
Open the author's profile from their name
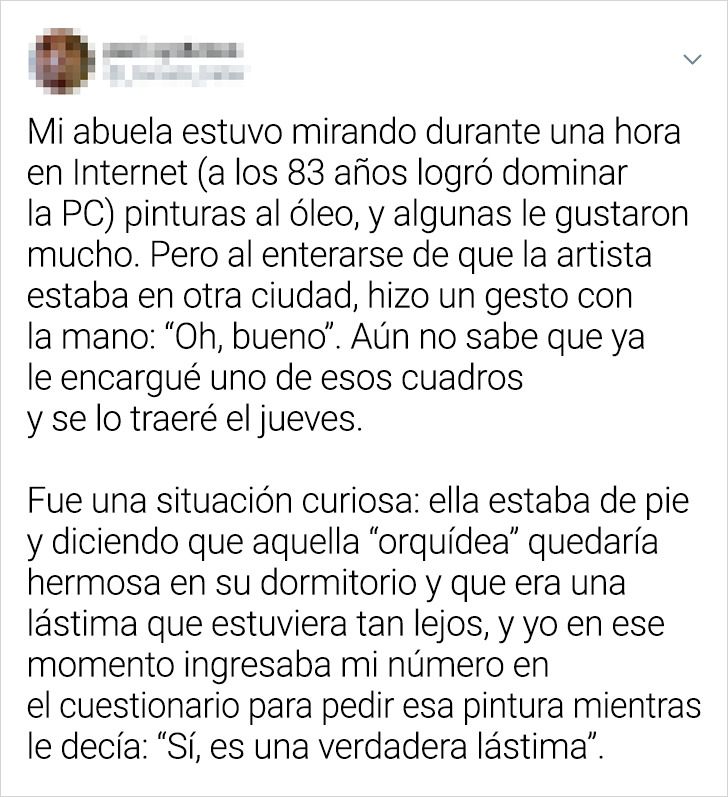(x=171, y=49)
